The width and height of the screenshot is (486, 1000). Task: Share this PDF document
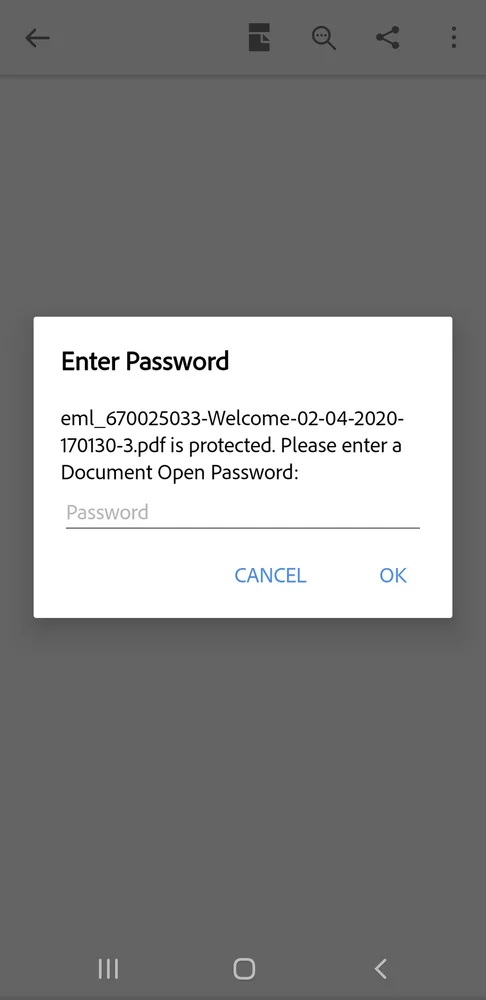tap(388, 38)
